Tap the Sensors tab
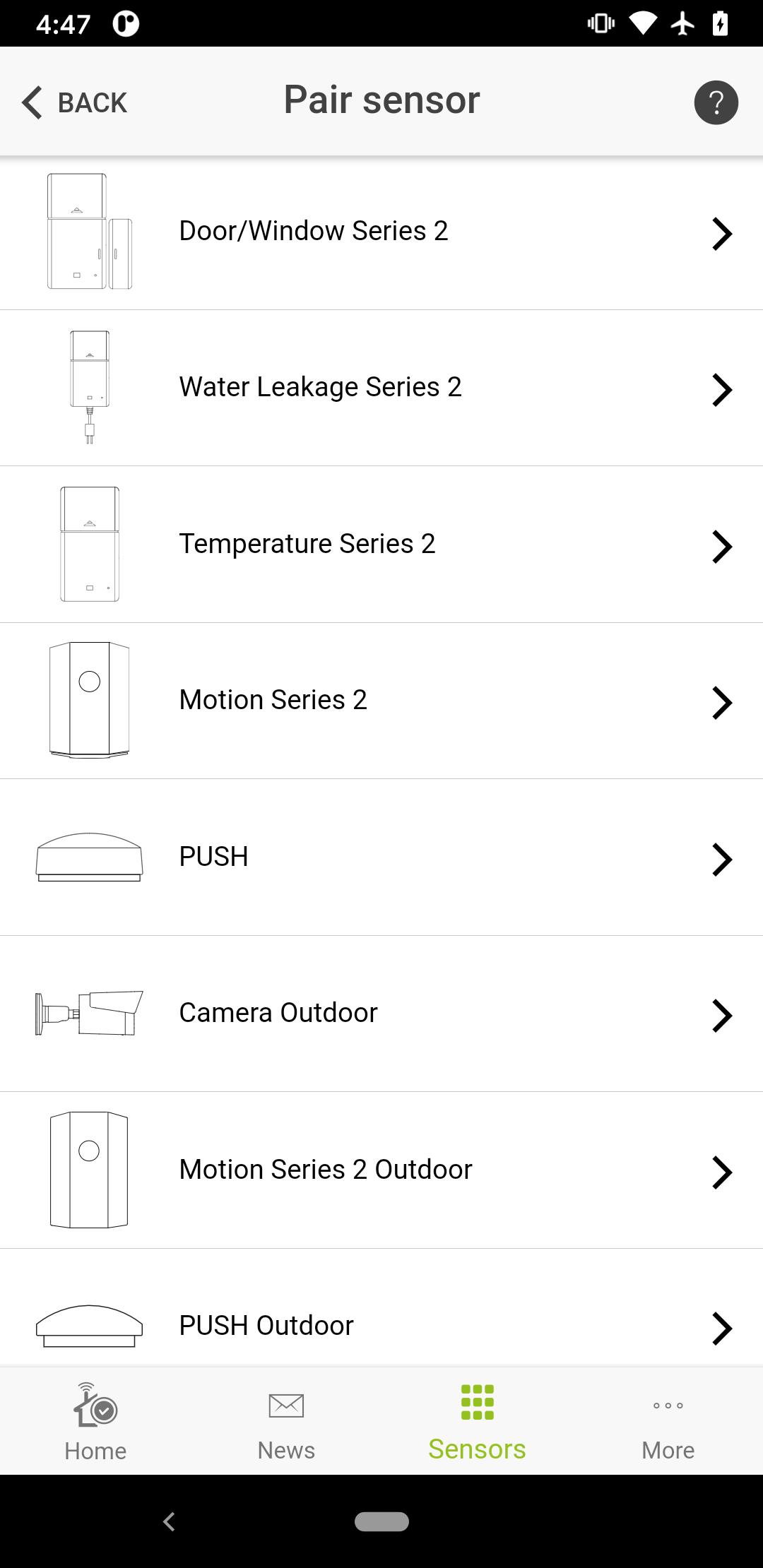 point(477,1421)
